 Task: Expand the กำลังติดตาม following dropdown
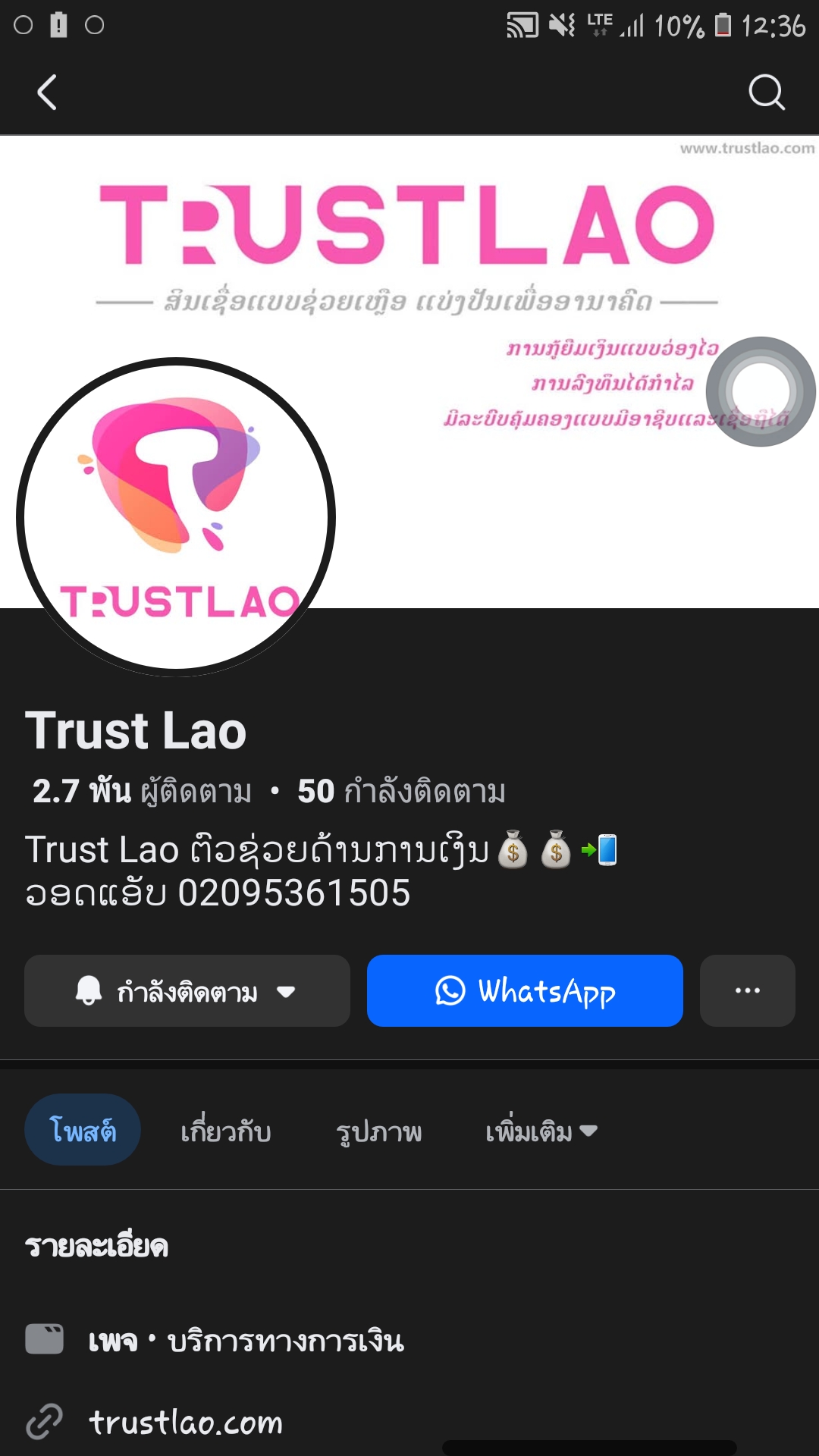[x=187, y=991]
